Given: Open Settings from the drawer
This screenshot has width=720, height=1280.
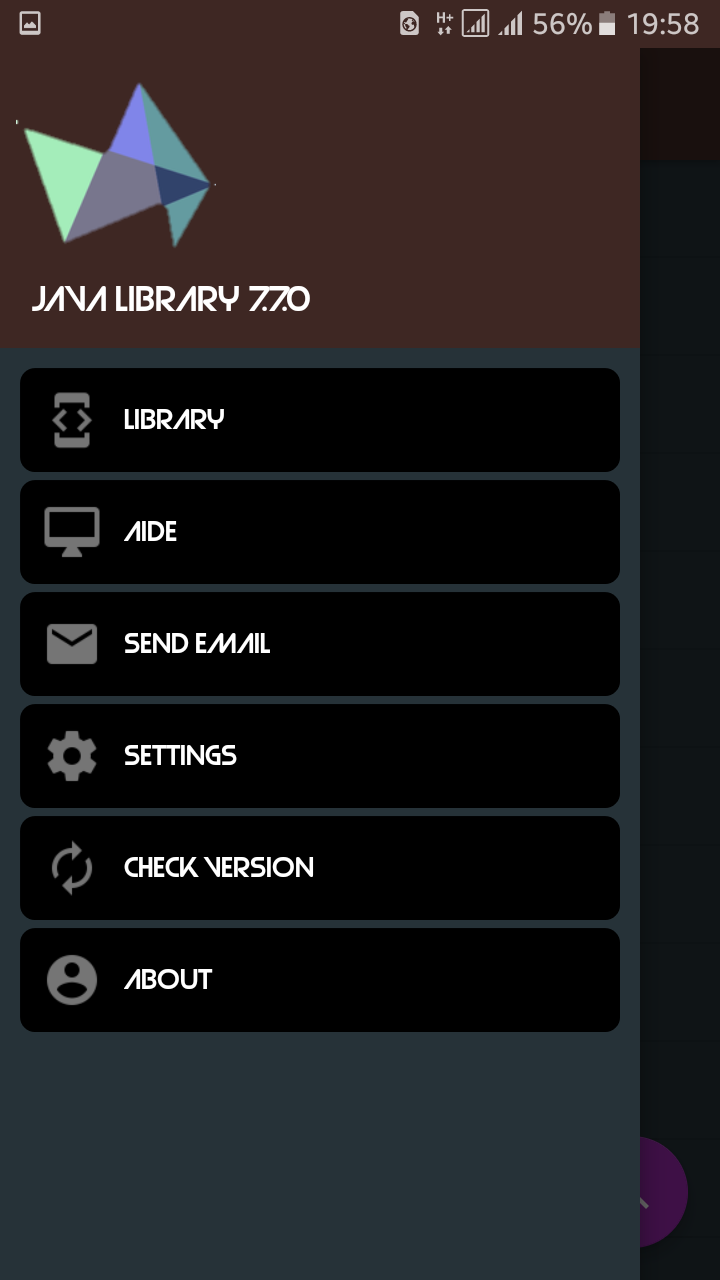Looking at the screenshot, I should pos(320,756).
